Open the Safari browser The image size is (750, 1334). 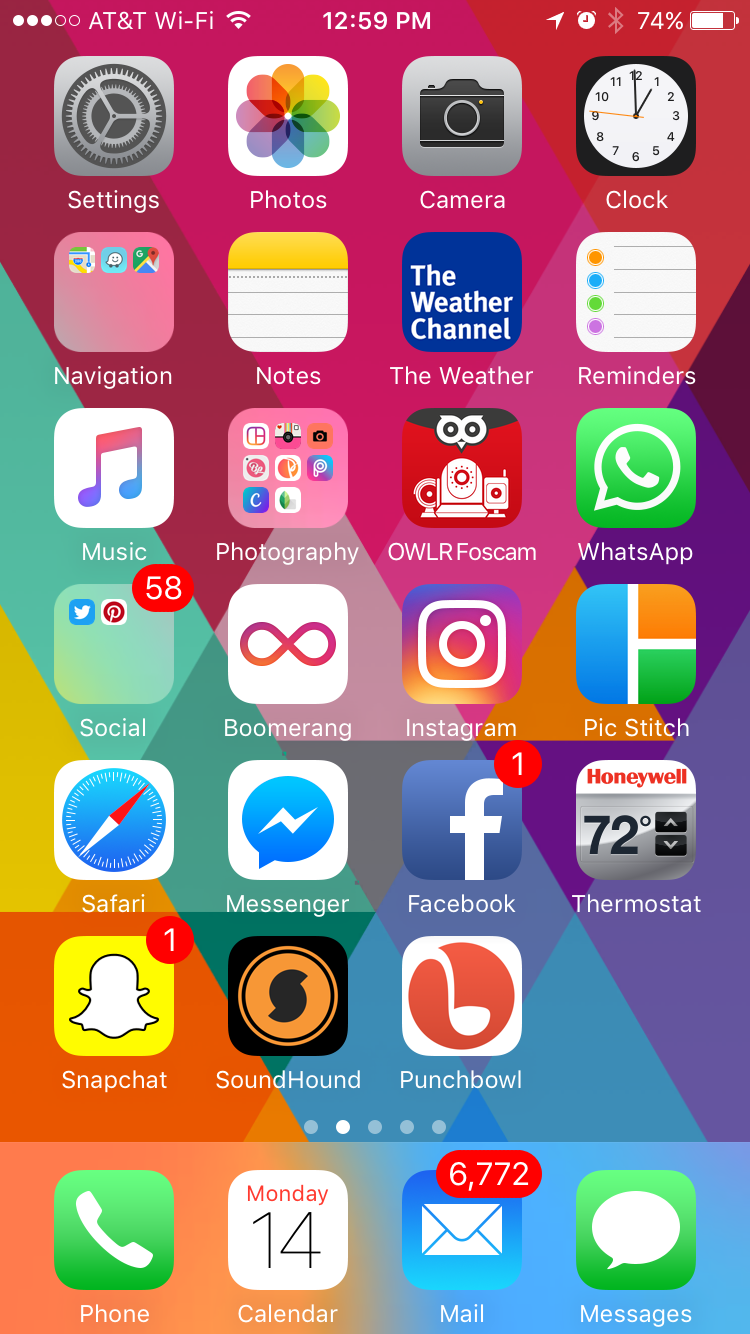114,820
